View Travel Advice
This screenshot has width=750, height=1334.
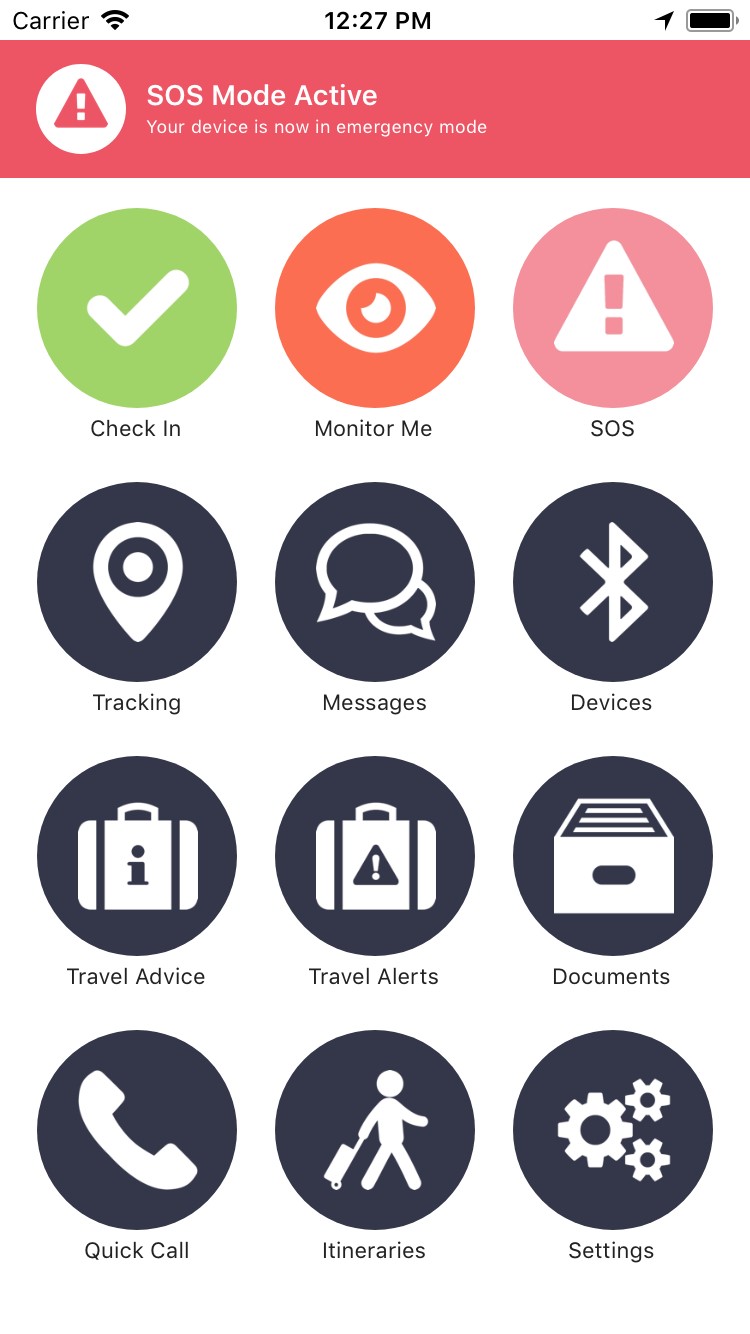137,856
